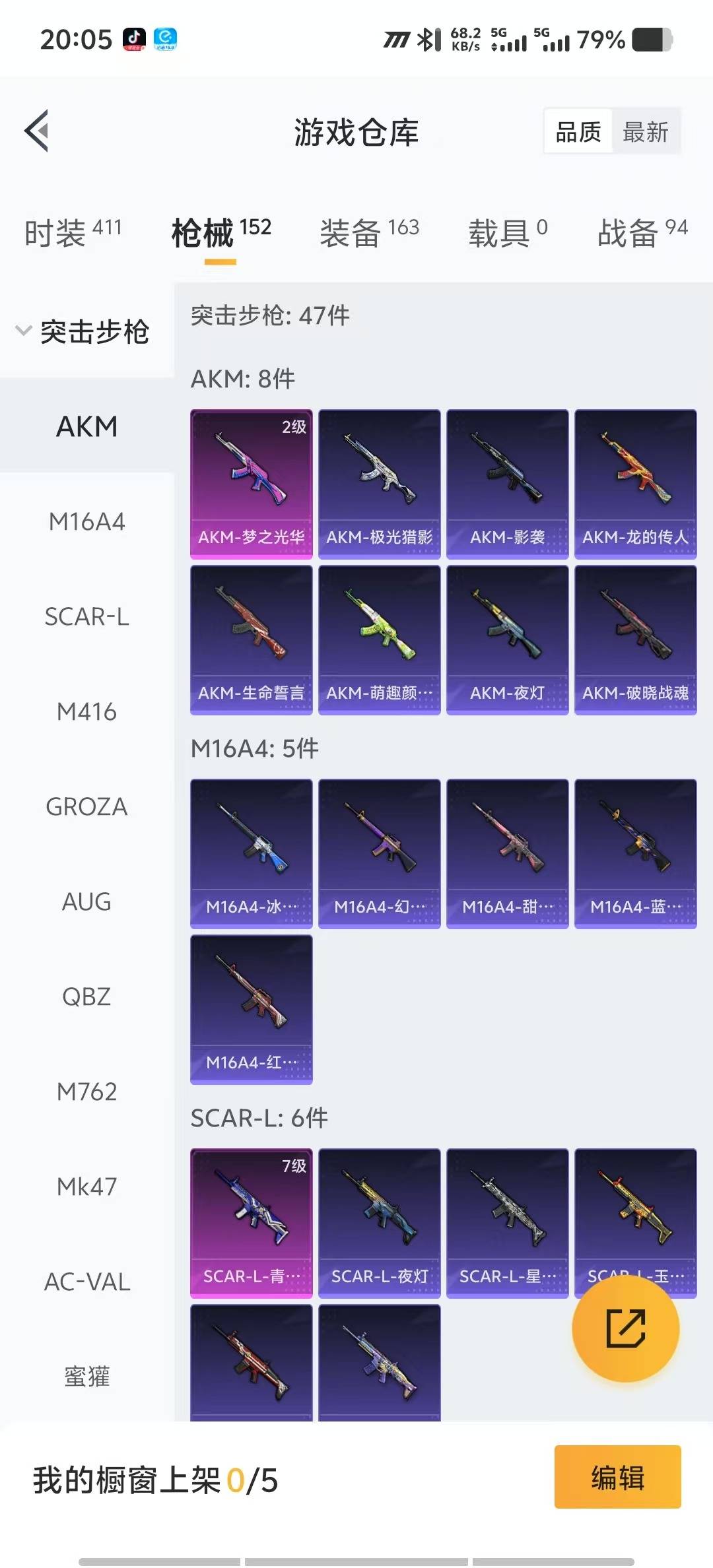Sort inventory by 品质
Viewport: 713px width, 1568px height.
pos(578,132)
